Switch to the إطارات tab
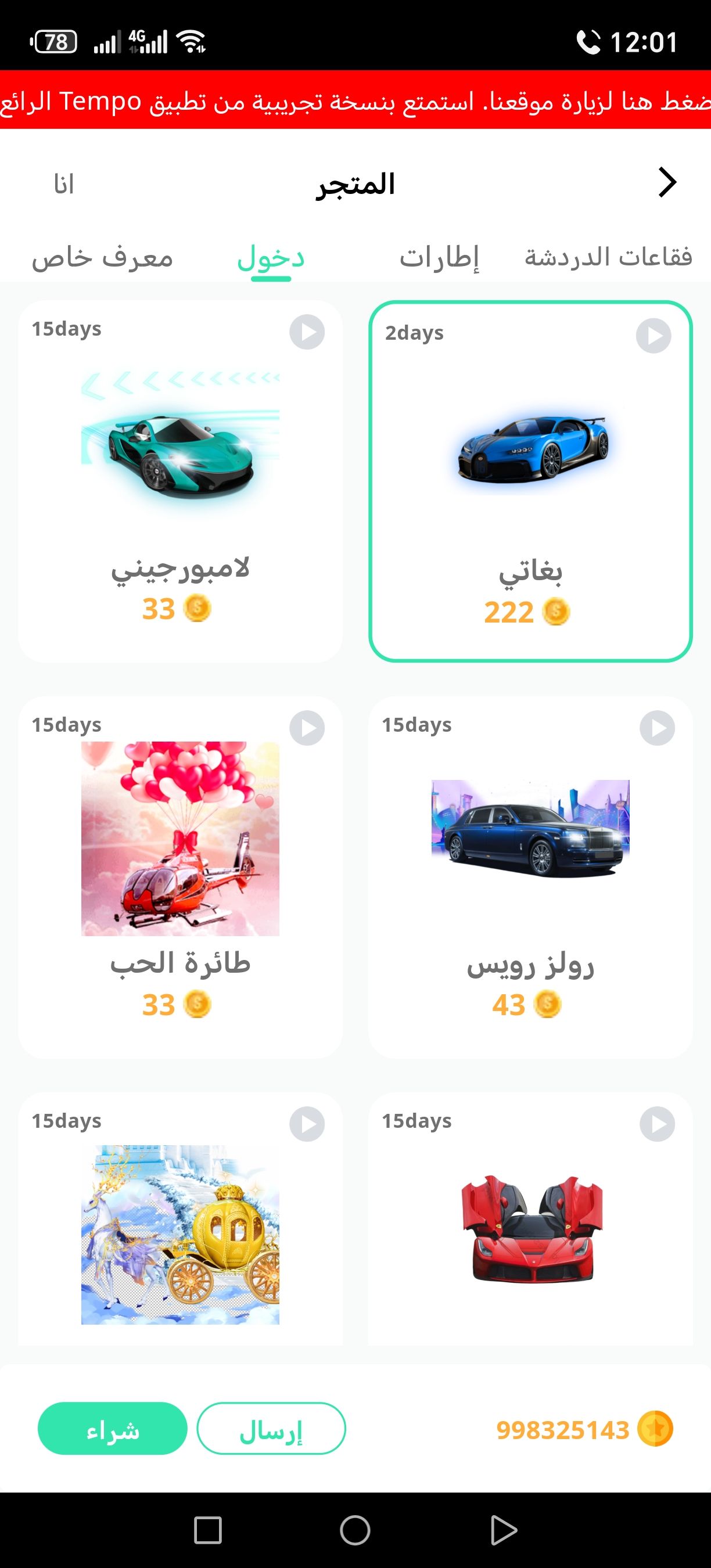The image size is (711, 1568). tap(439, 257)
